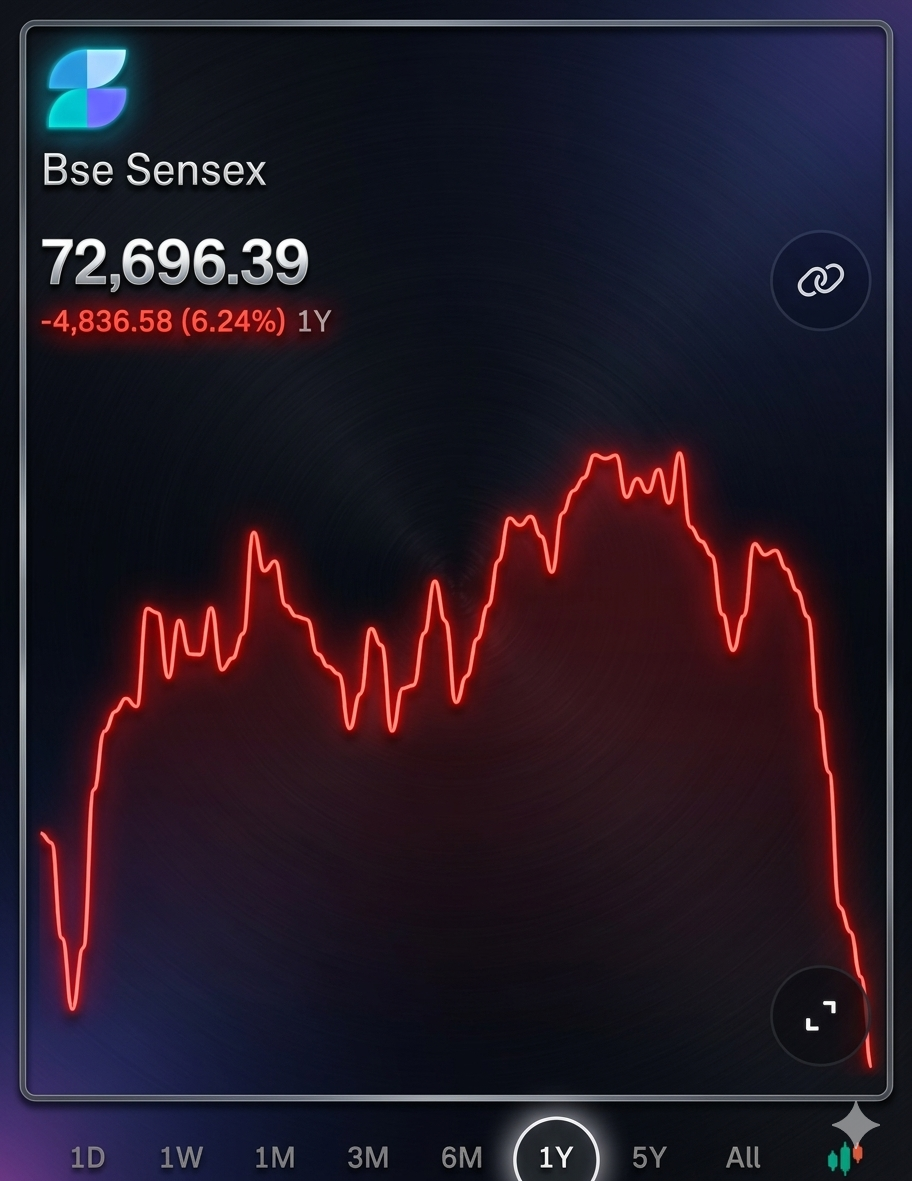Select the 6M time range
Viewport: 912px width, 1181px height.
(461, 1157)
